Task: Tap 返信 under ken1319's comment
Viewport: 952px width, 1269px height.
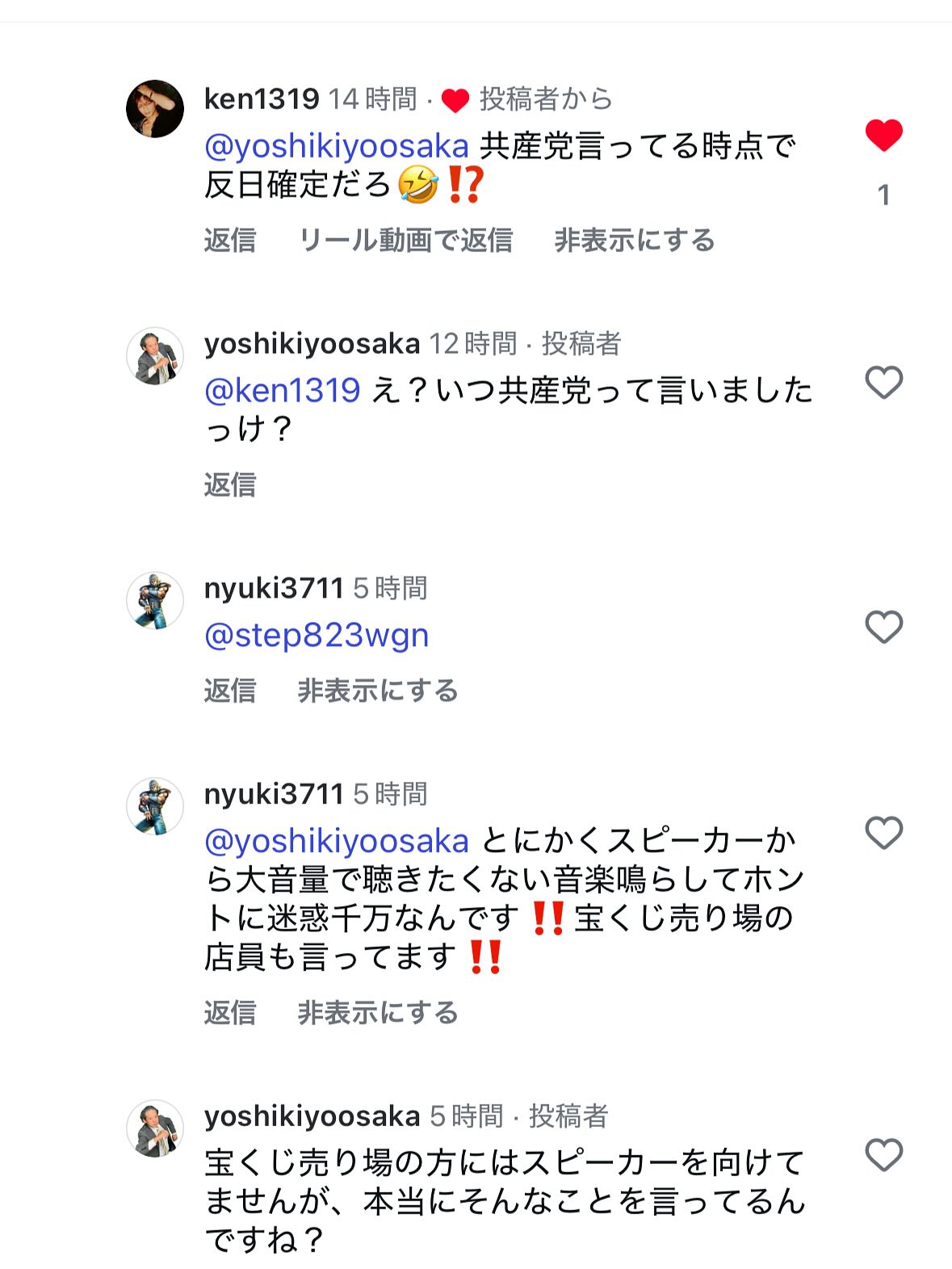Action: (230, 240)
